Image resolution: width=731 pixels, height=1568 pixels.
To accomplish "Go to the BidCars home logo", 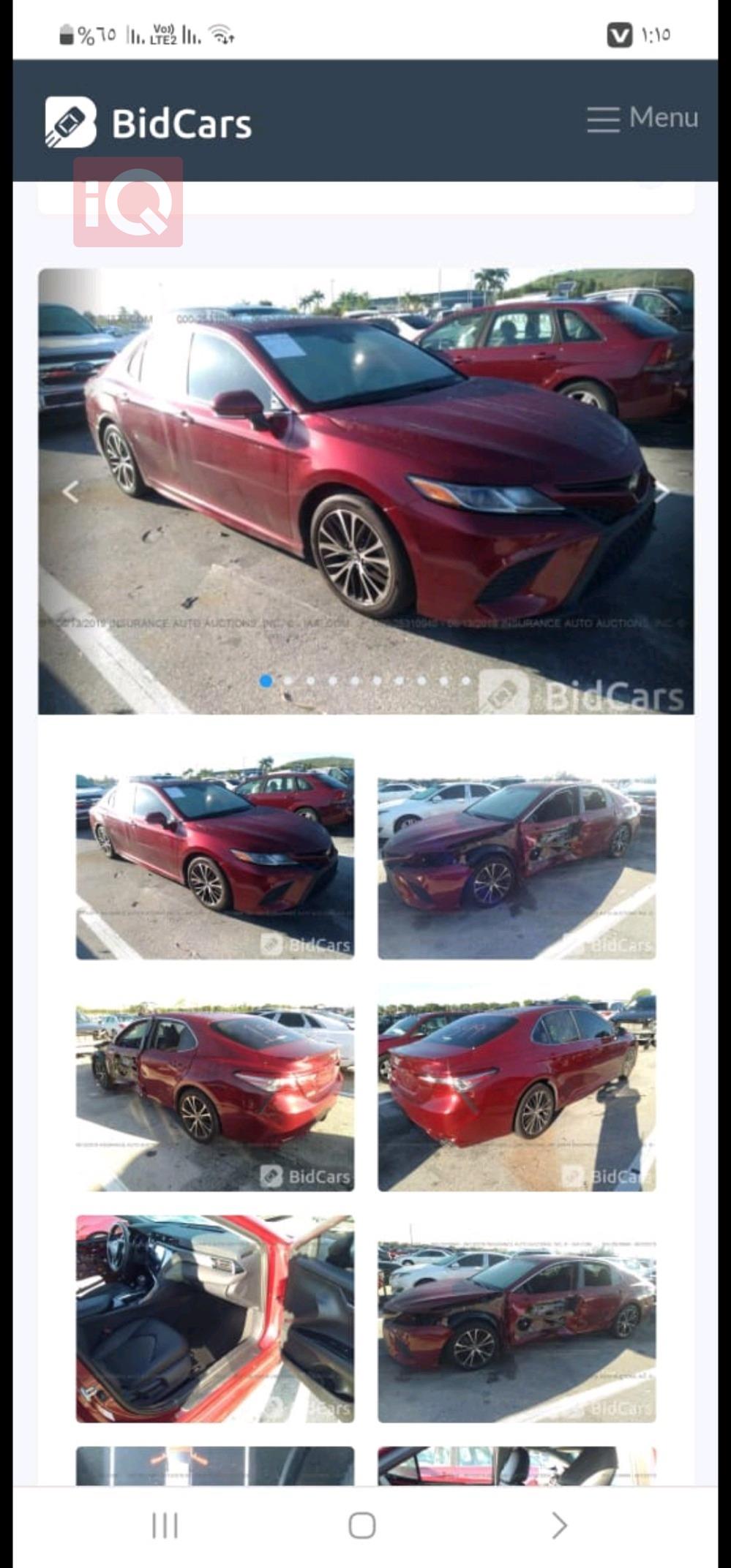I will (x=149, y=123).
